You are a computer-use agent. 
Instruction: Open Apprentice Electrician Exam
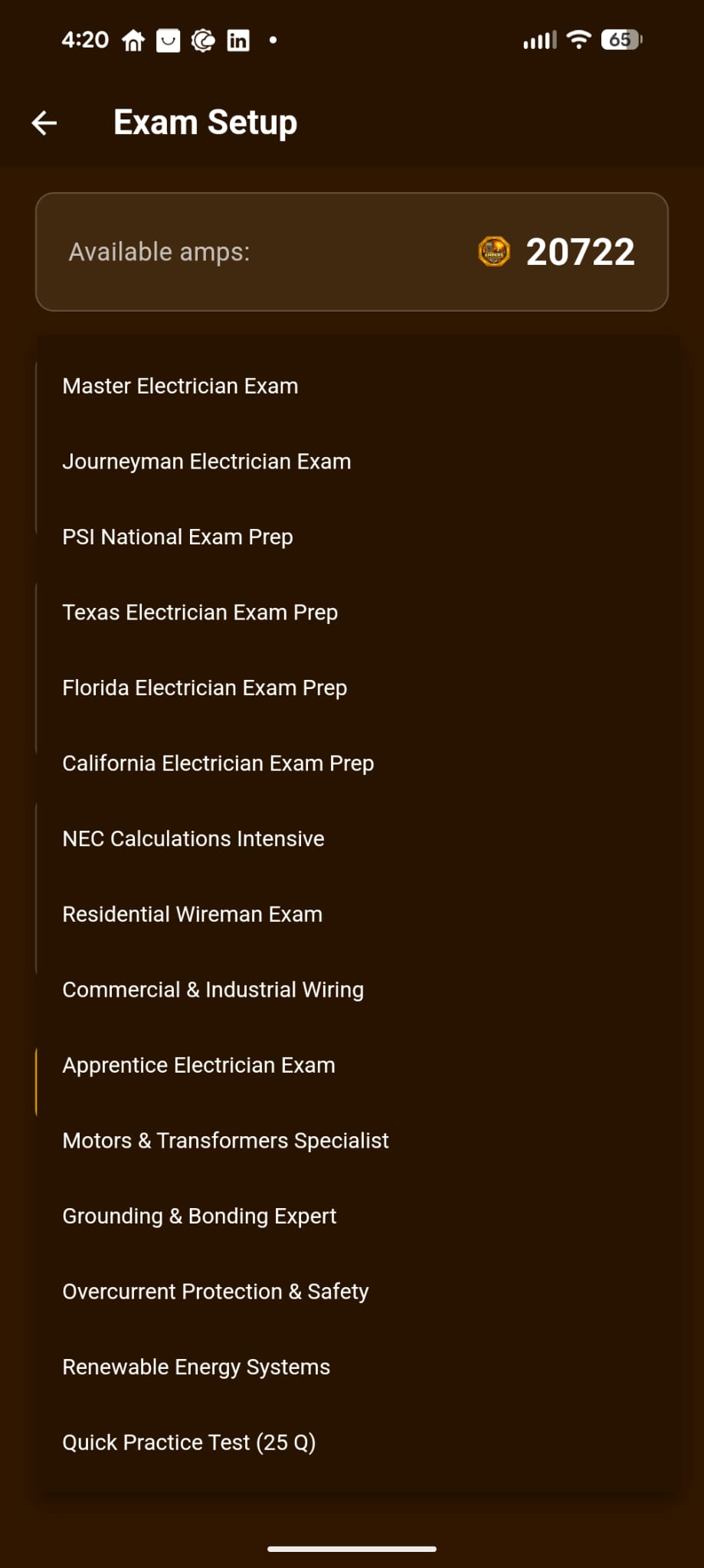pyautogui.click(x=199, y=1065)
